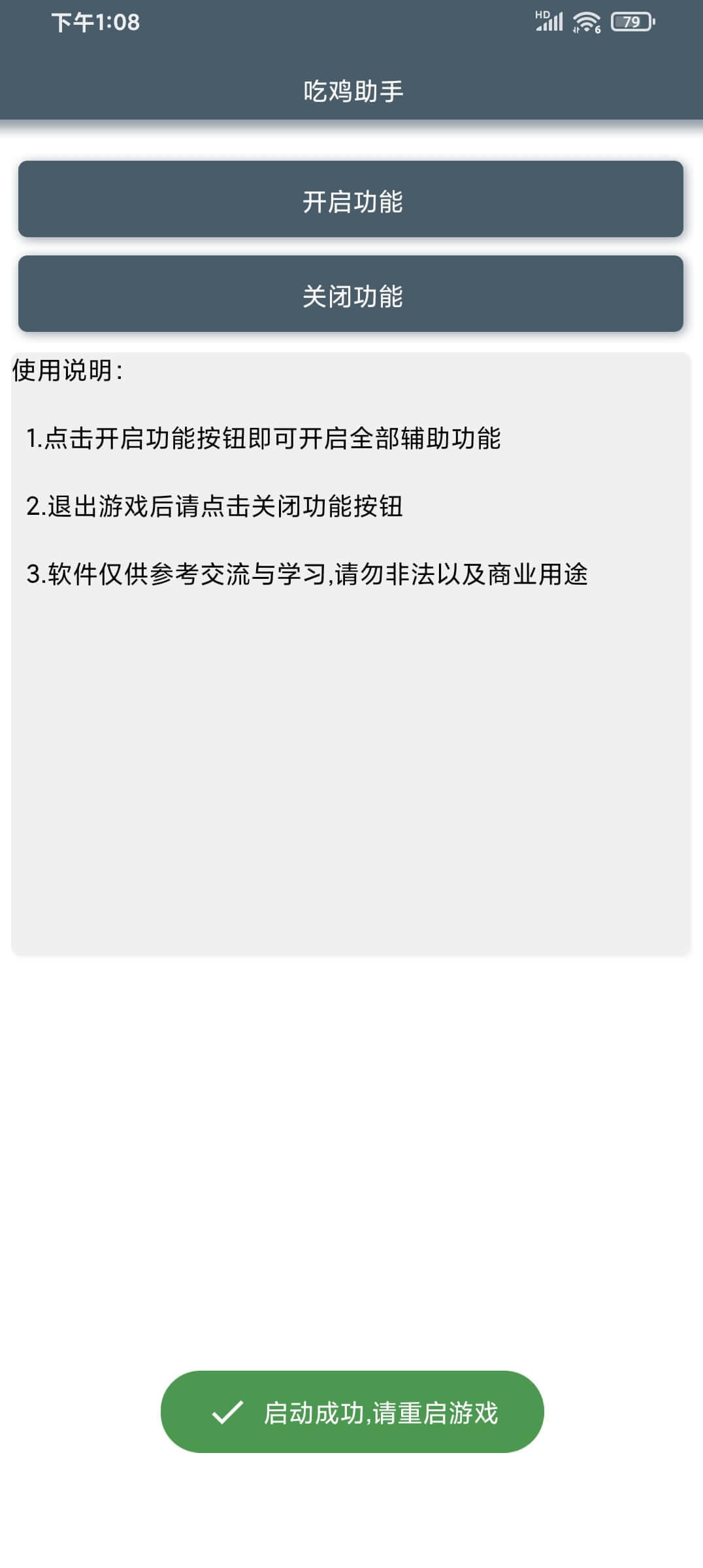Tap the 开启功能 button
The height and width of the screenshot is (1568, 703).
(x=351, y=199)
